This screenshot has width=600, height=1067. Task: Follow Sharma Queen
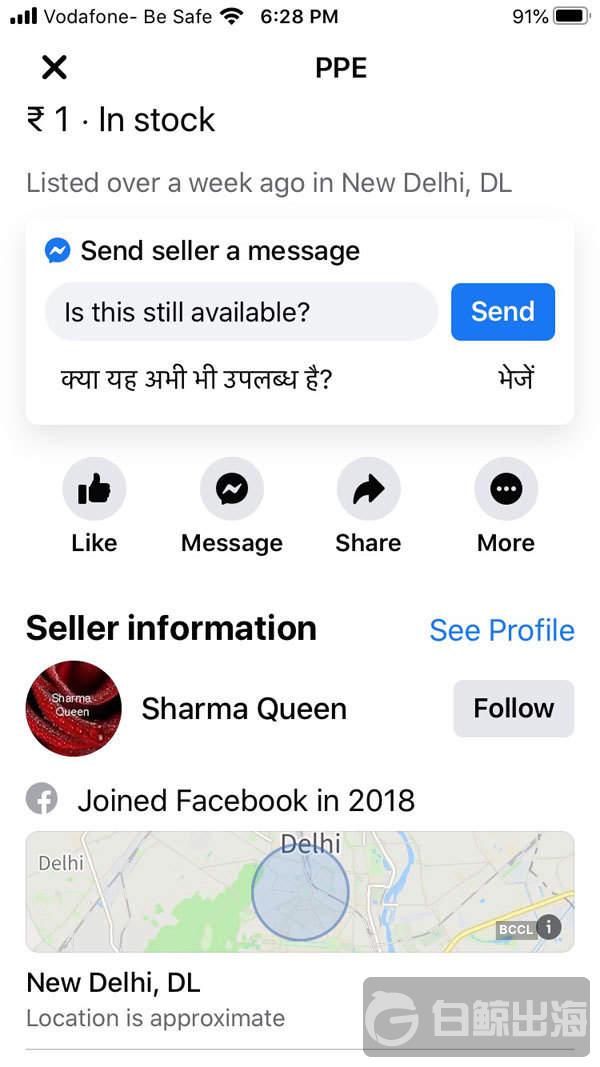click(513, 708)
